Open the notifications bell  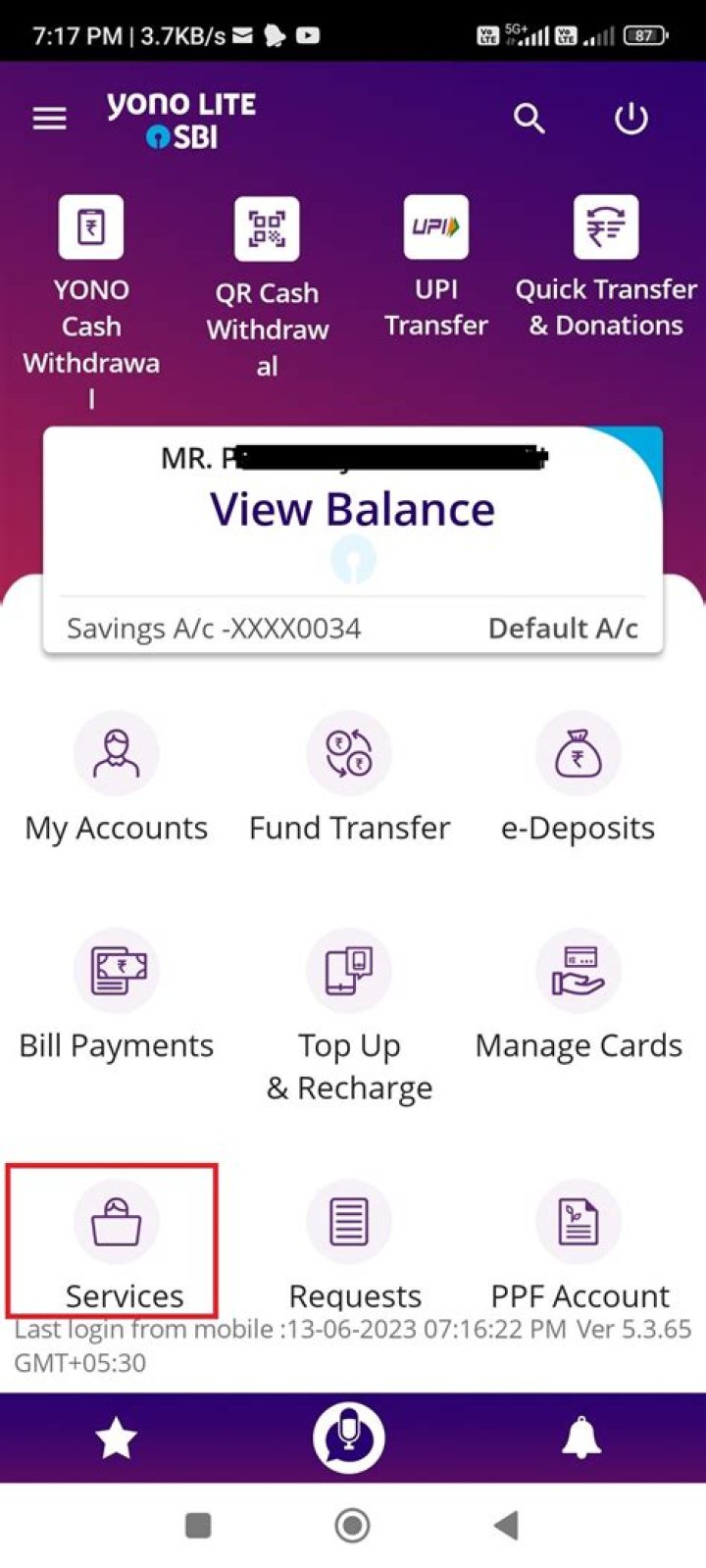click(x=580, y=1439)
